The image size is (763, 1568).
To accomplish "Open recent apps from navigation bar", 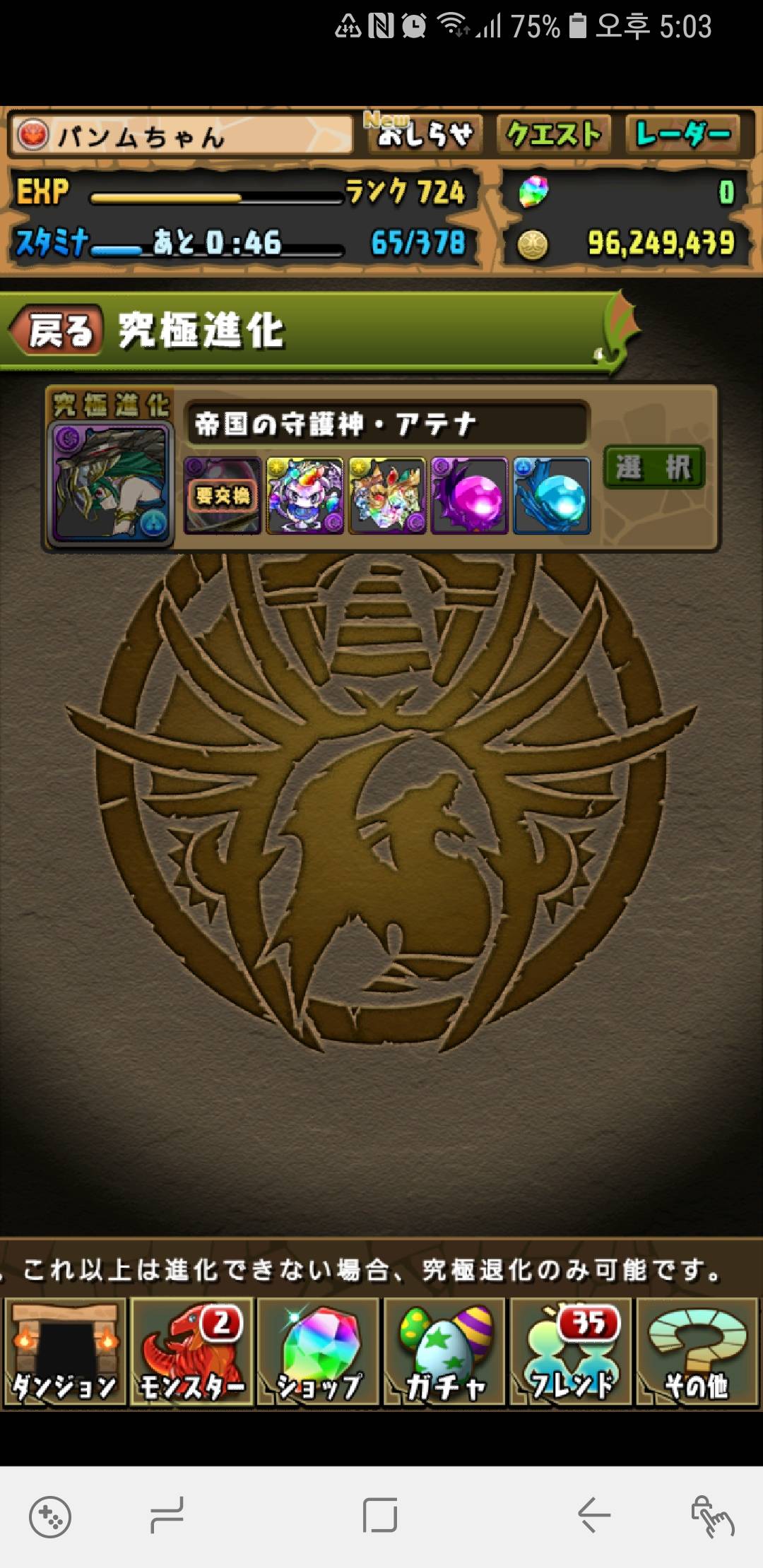I will pyautogui.click(x=167, y=1516).
